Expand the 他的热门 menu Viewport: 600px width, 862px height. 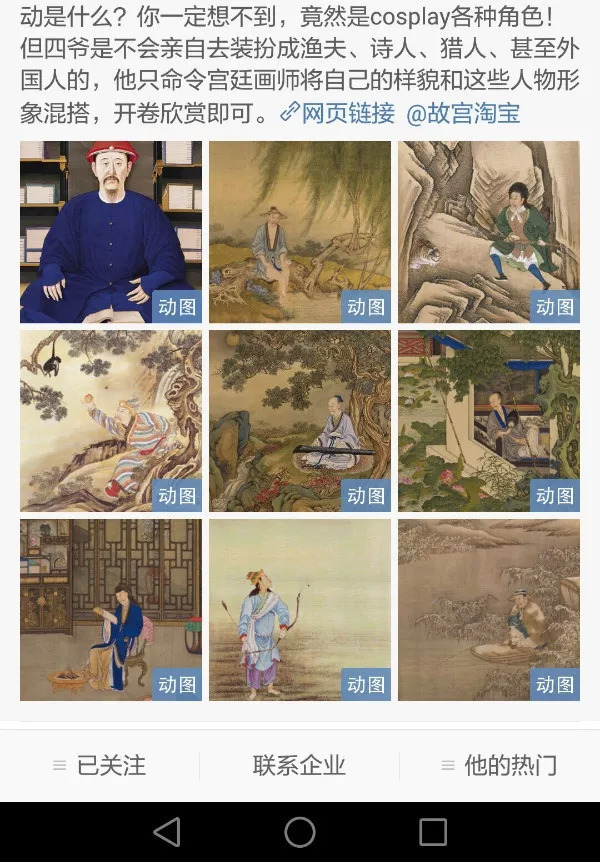tap(499, 766)
